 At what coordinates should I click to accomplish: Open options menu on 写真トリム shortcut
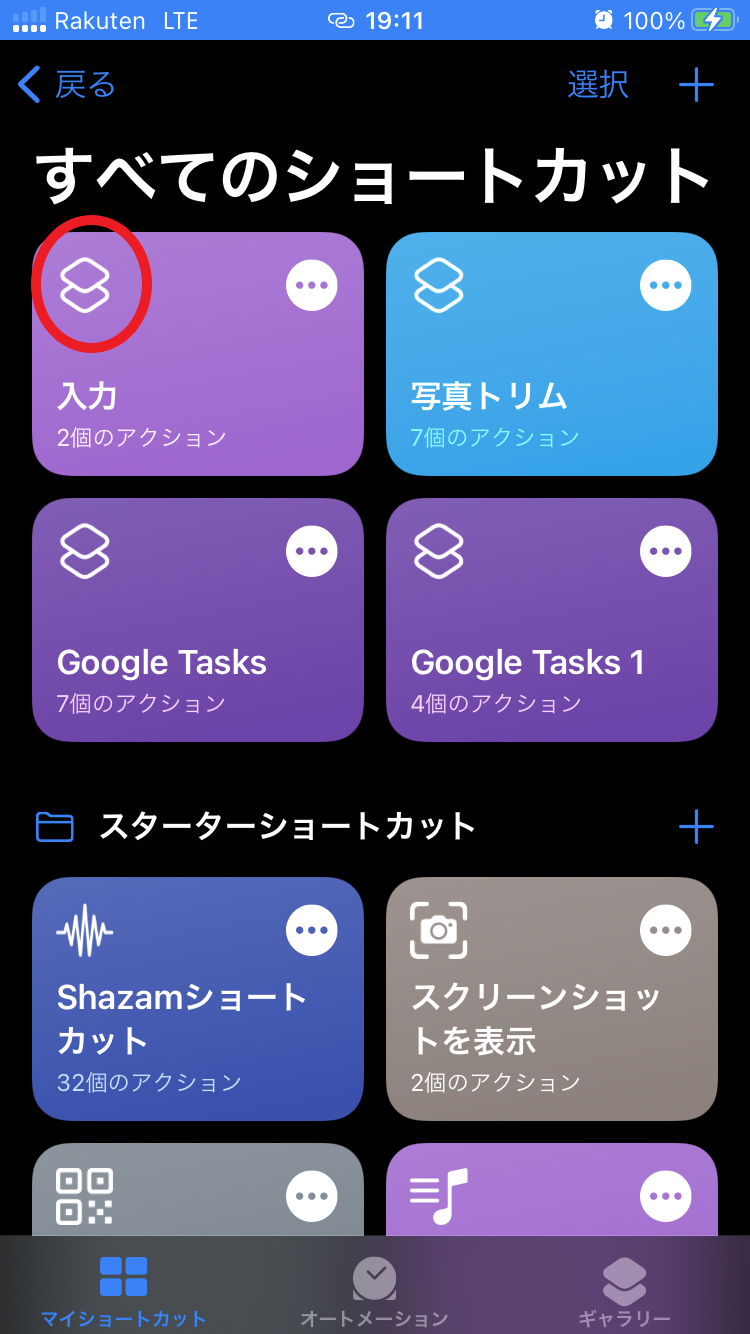[x=665, y=285]
